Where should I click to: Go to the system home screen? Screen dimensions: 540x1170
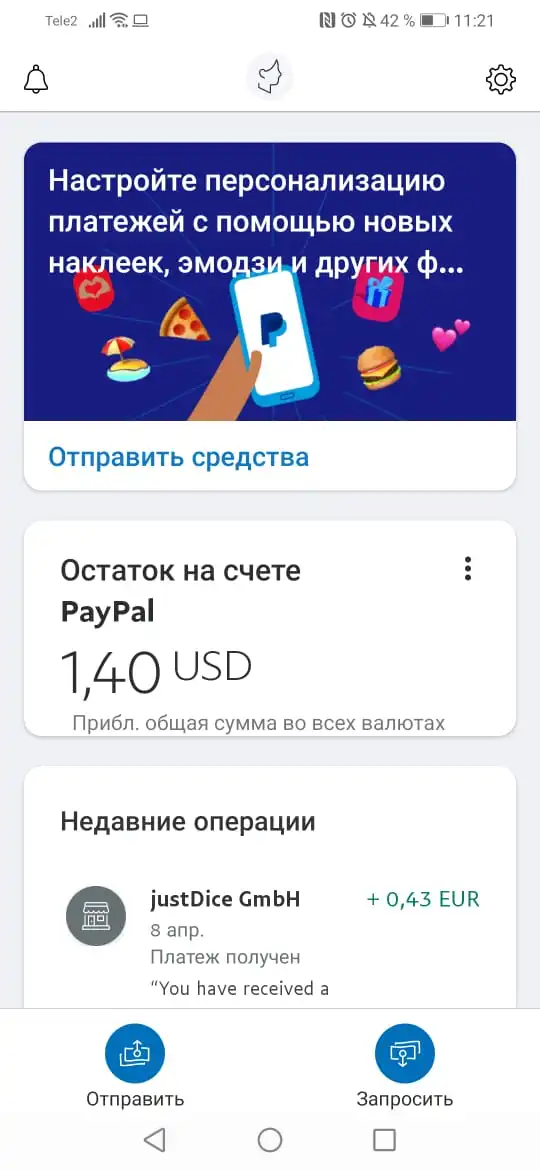tap(270, 1139)
